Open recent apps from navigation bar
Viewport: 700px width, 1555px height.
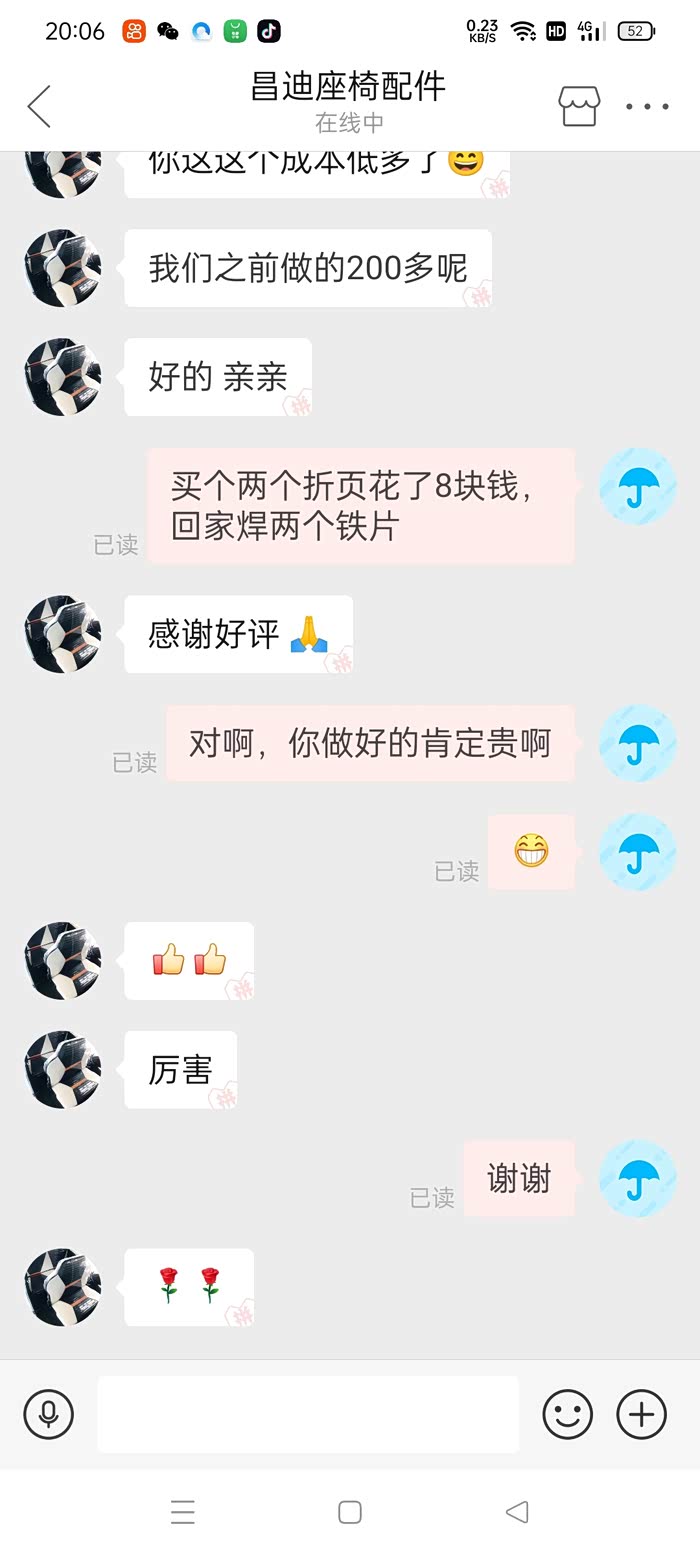coord(182,1512)
